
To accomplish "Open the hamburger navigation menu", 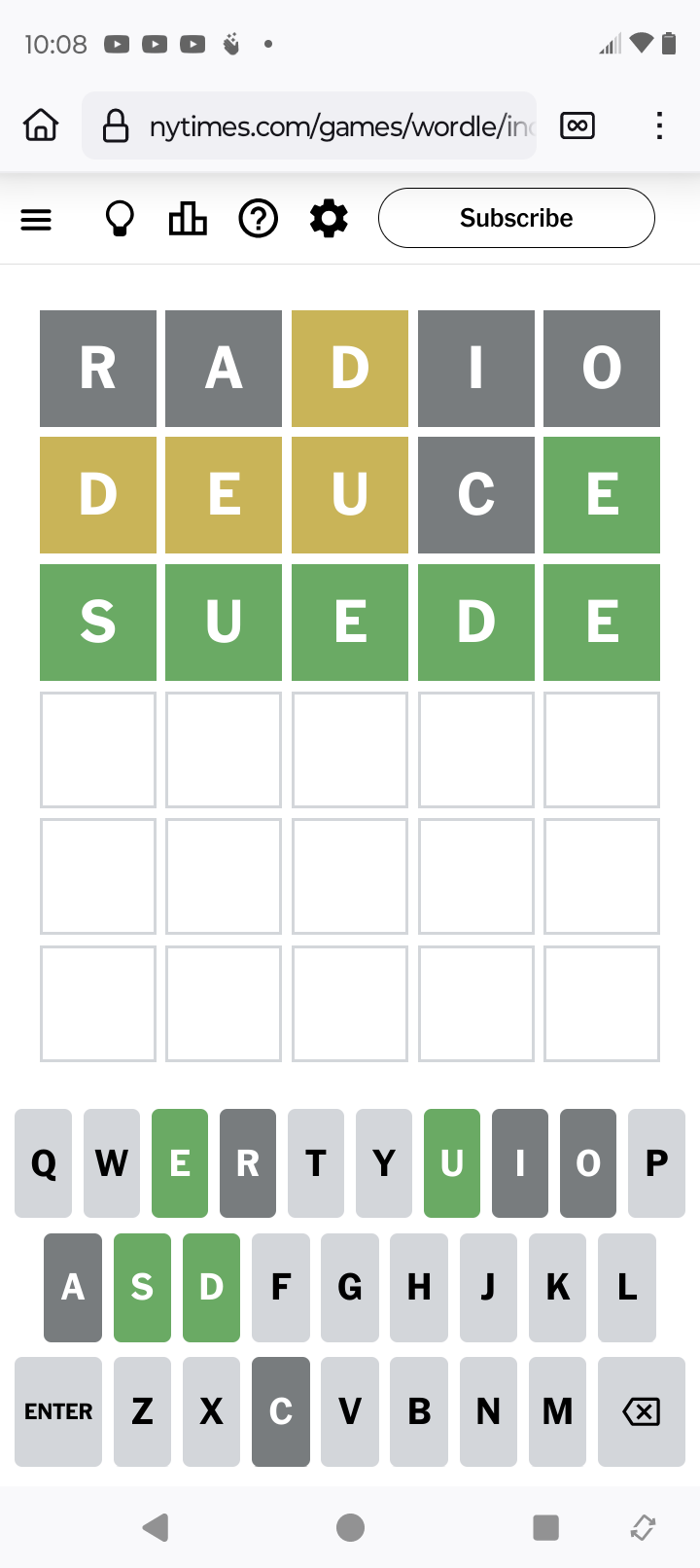I will (36, 219).
